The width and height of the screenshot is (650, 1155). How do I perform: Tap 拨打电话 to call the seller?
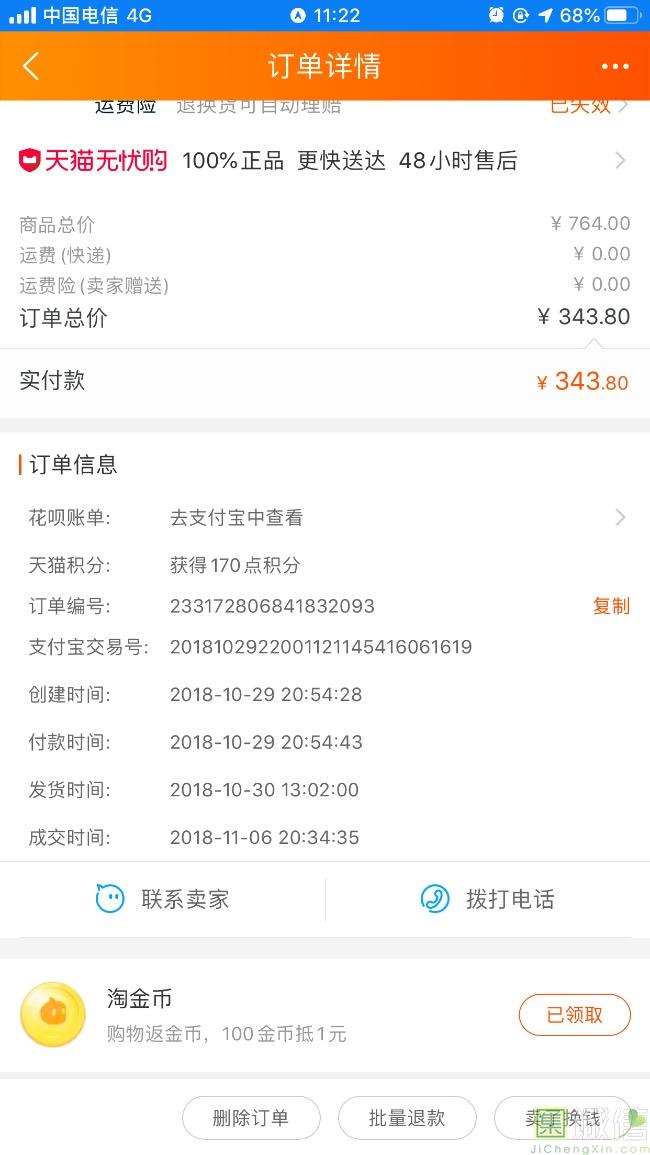click(488, 899)
